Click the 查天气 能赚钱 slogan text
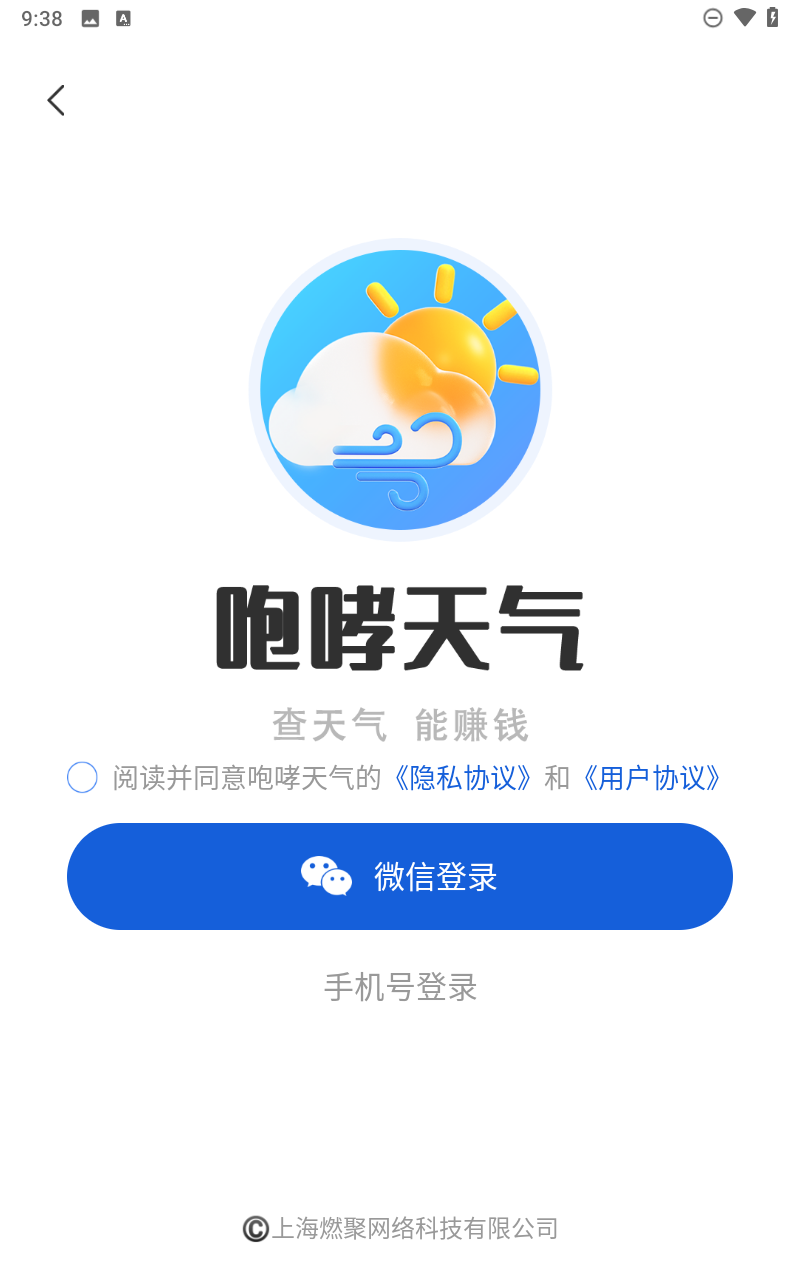The width and height of the screenshot is (800, 1280). [x=400, y=725]
